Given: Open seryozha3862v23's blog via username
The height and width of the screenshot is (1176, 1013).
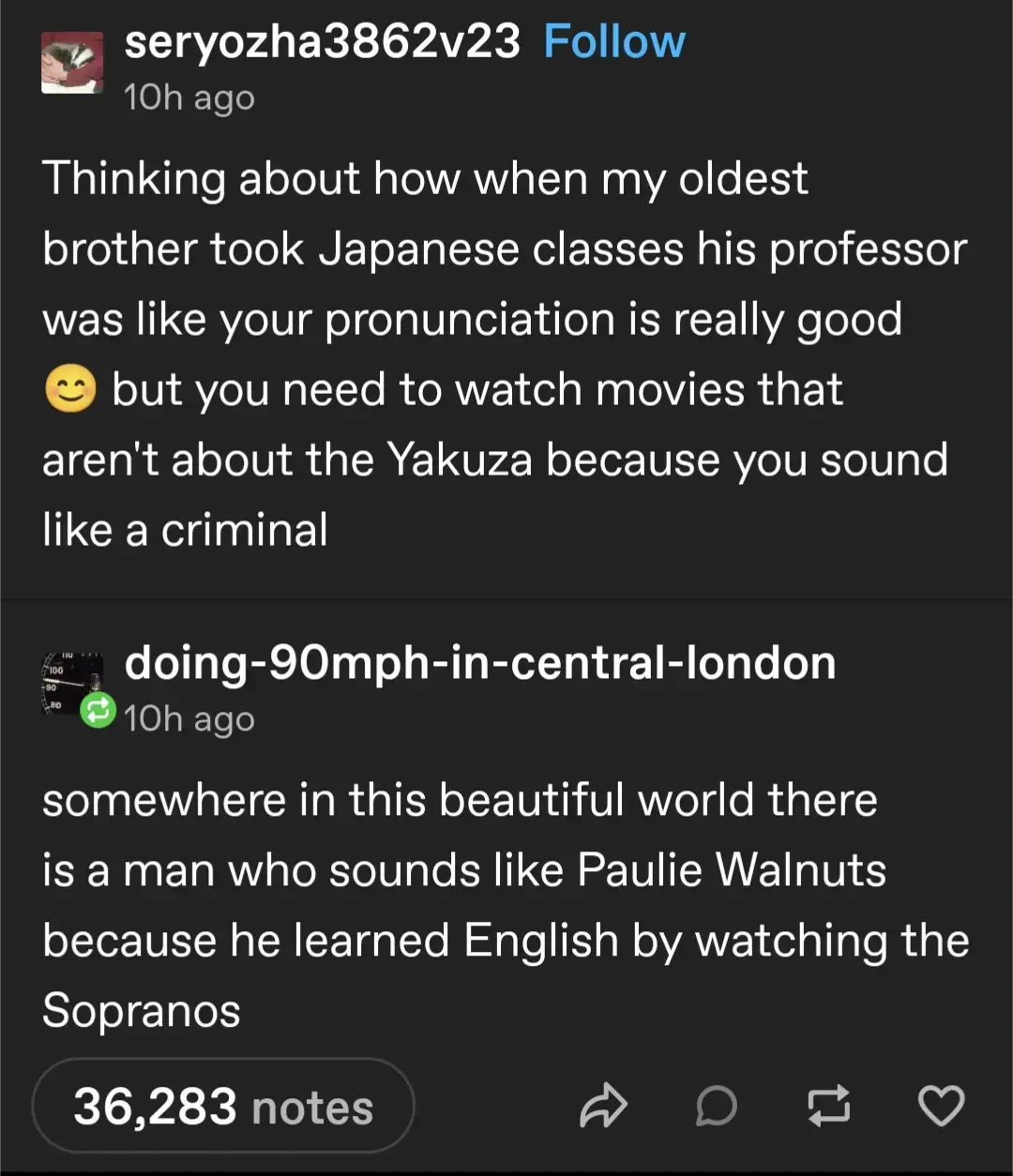Looking at the screenshot, I should point(322,42).
